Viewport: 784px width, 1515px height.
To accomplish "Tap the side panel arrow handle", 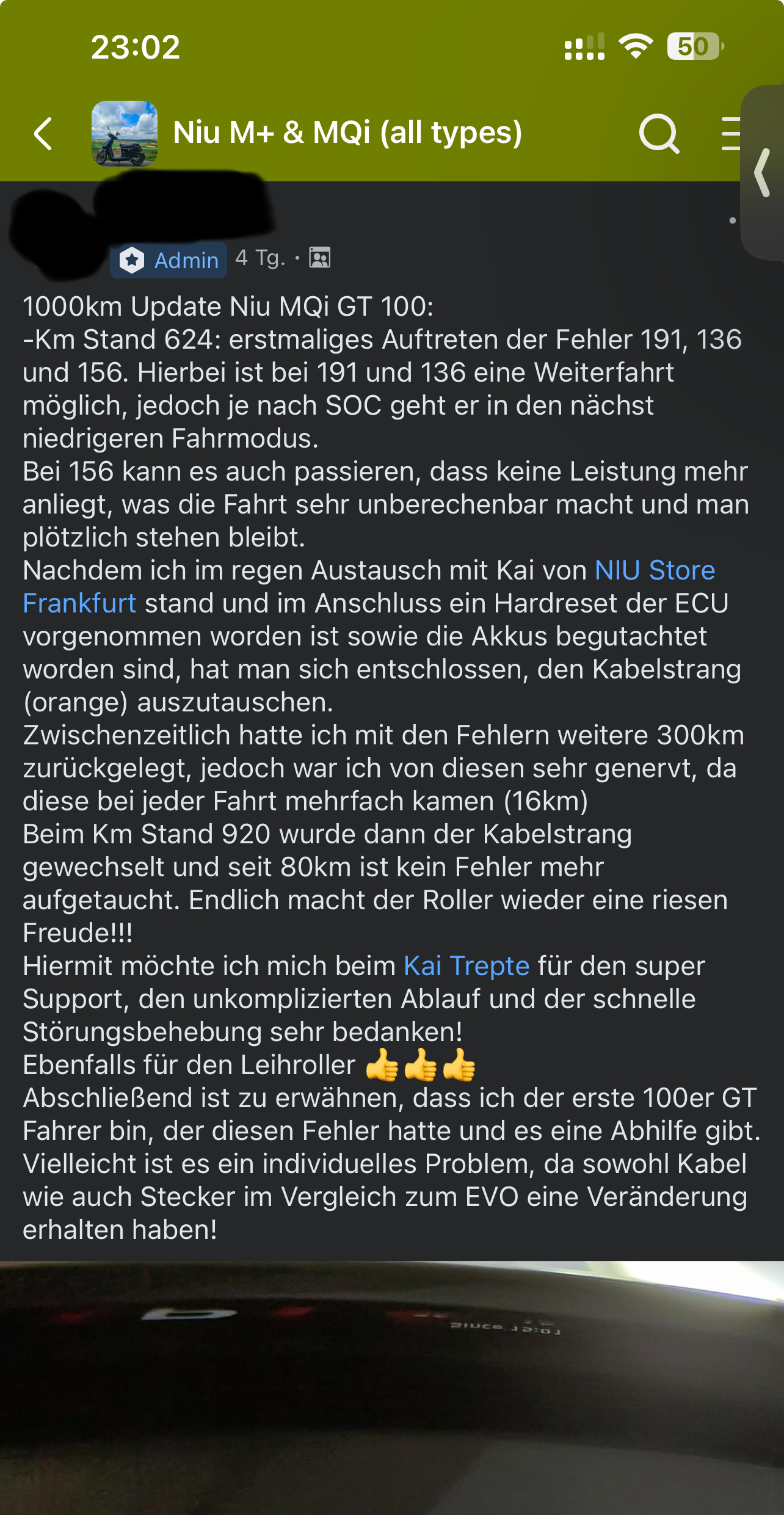I will point(763,173).
